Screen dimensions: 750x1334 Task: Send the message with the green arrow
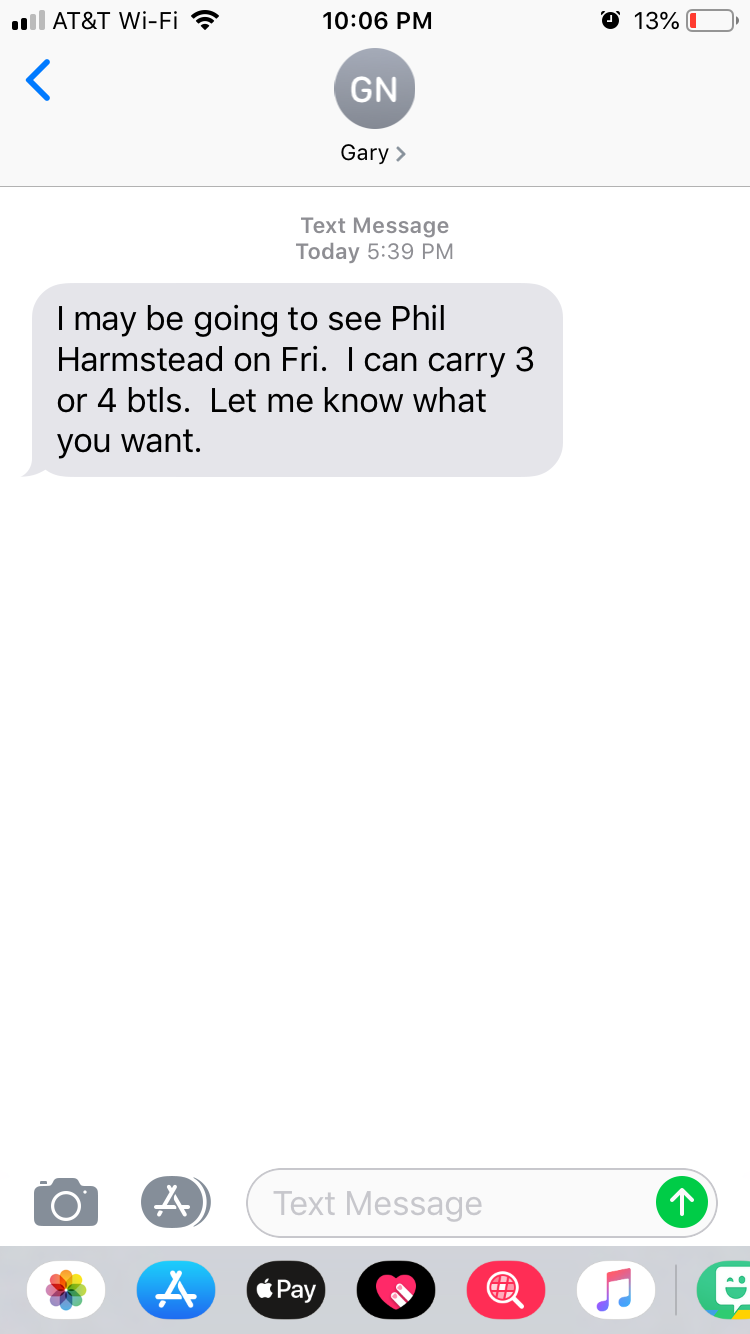click(682, 1202)
